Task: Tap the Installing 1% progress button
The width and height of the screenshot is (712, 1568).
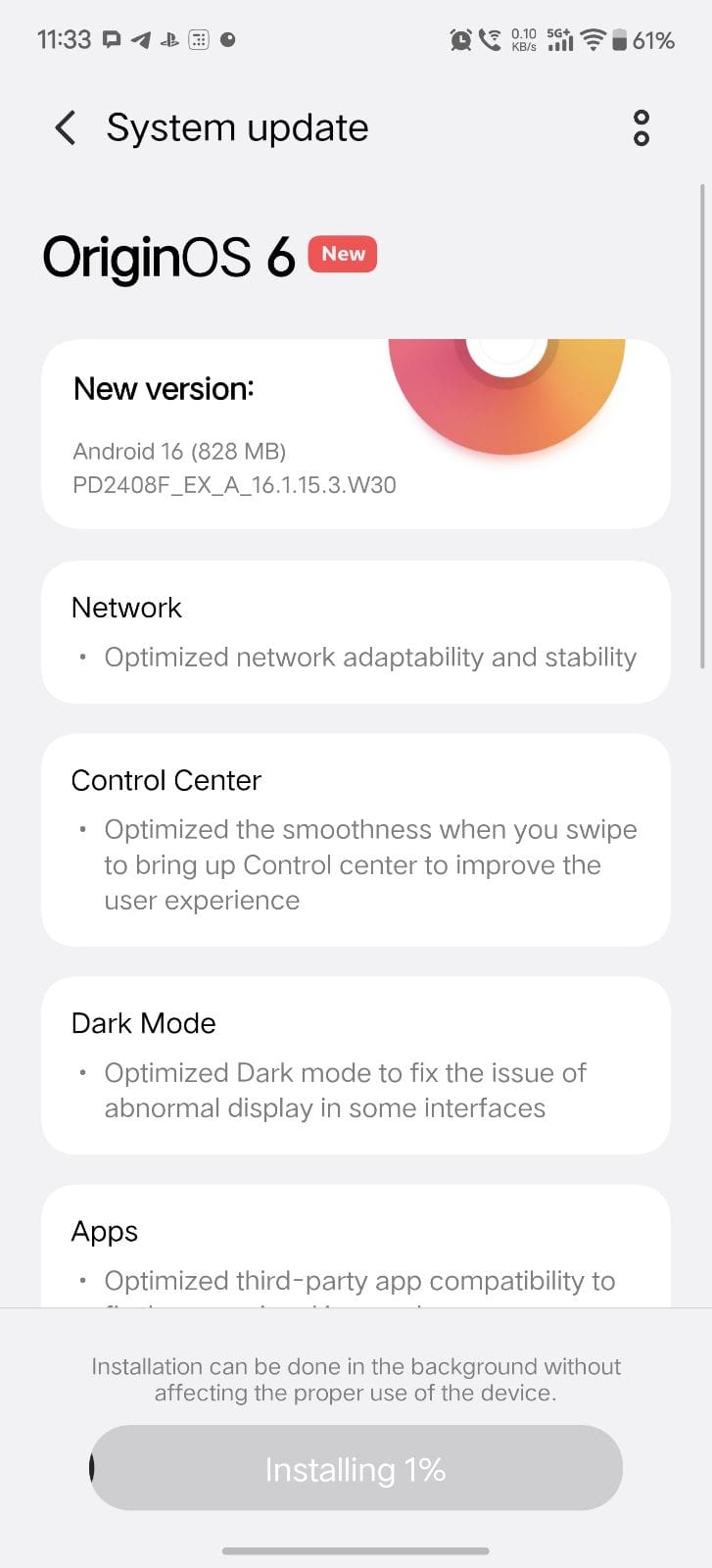Action: click(x=356, y=1467)
